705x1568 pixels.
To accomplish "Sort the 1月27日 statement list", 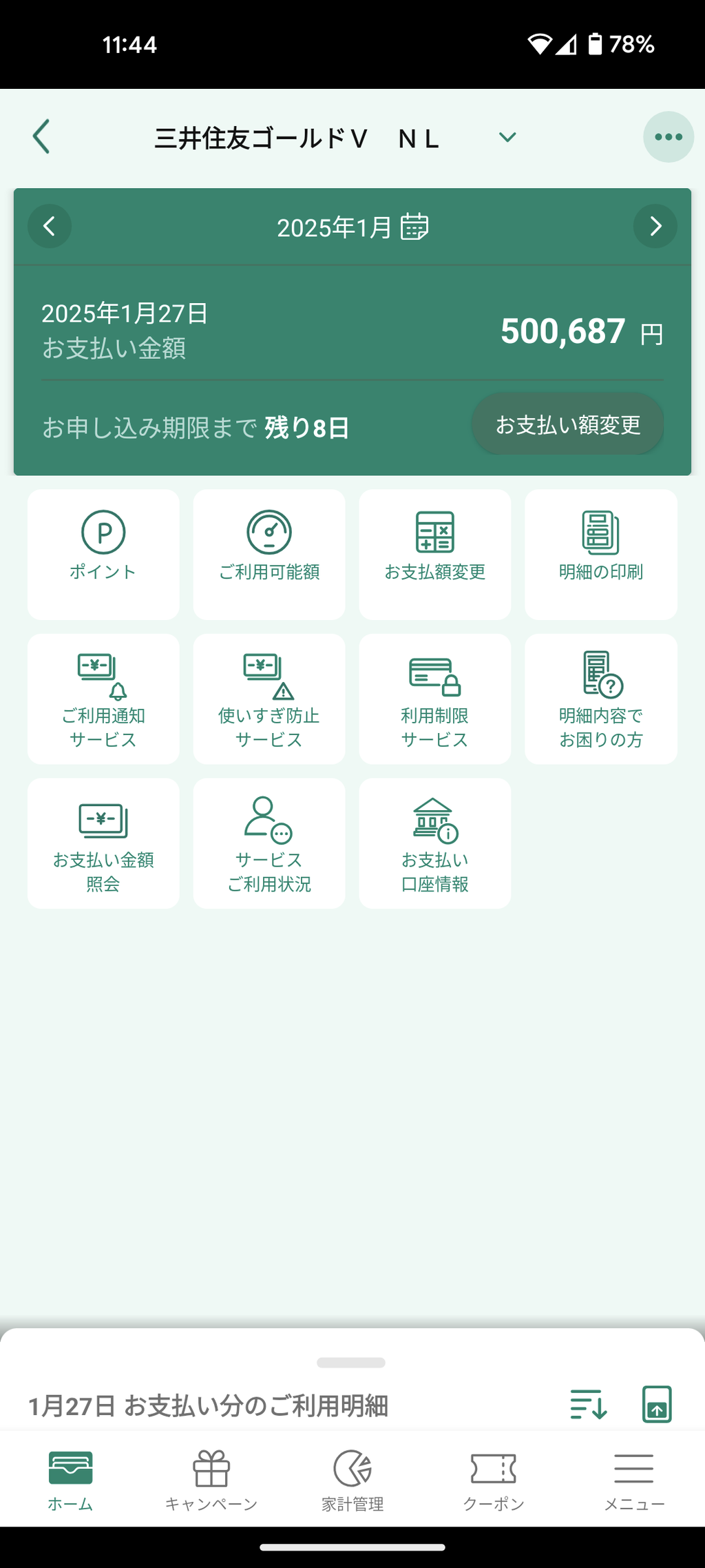I will point(589,1405).
